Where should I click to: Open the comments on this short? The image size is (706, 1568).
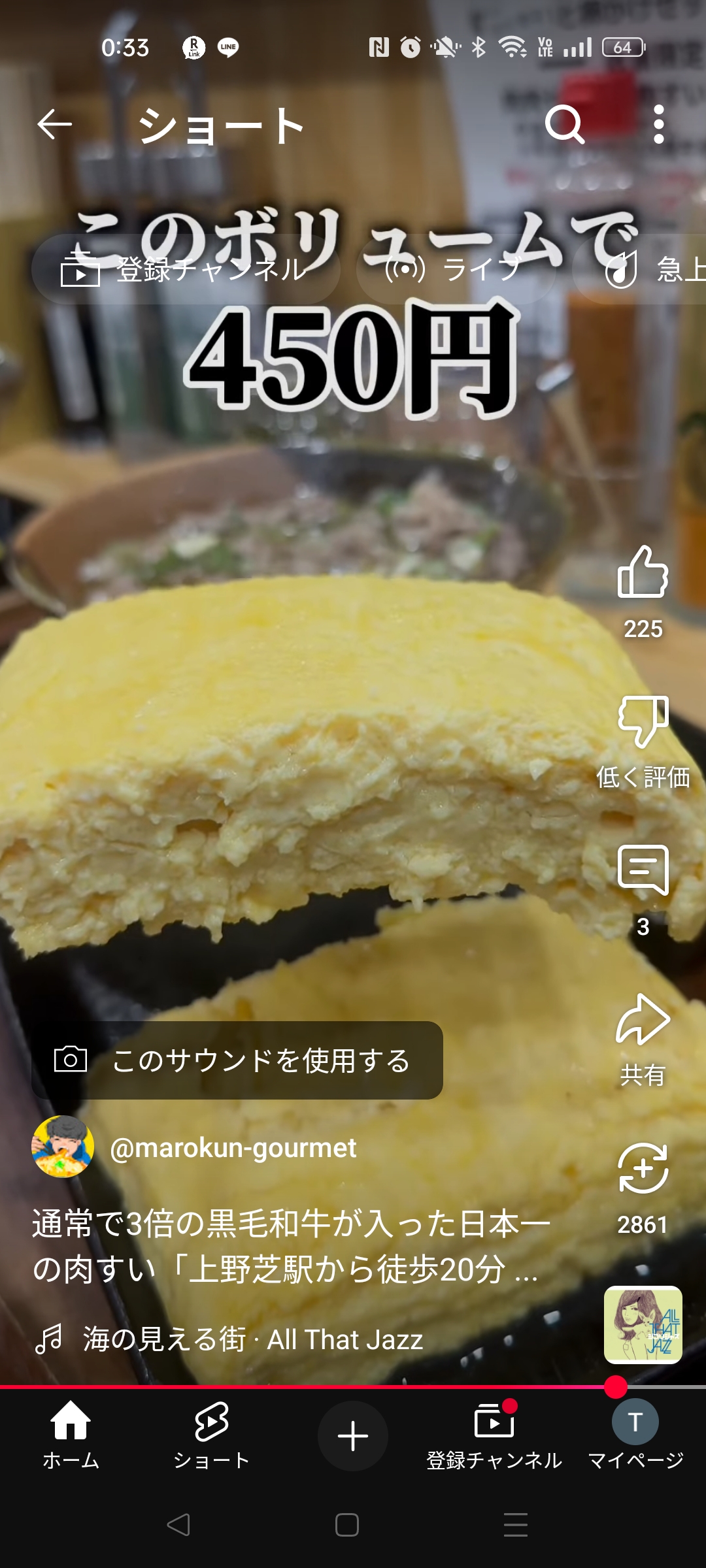coord(643,870)
